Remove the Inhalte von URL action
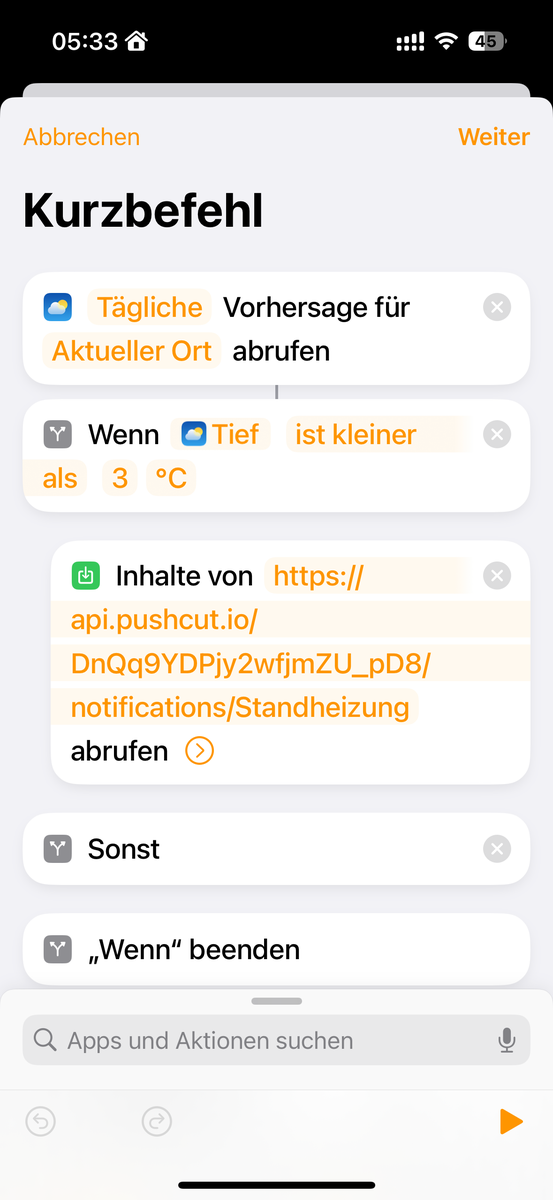 coord(497,575)
